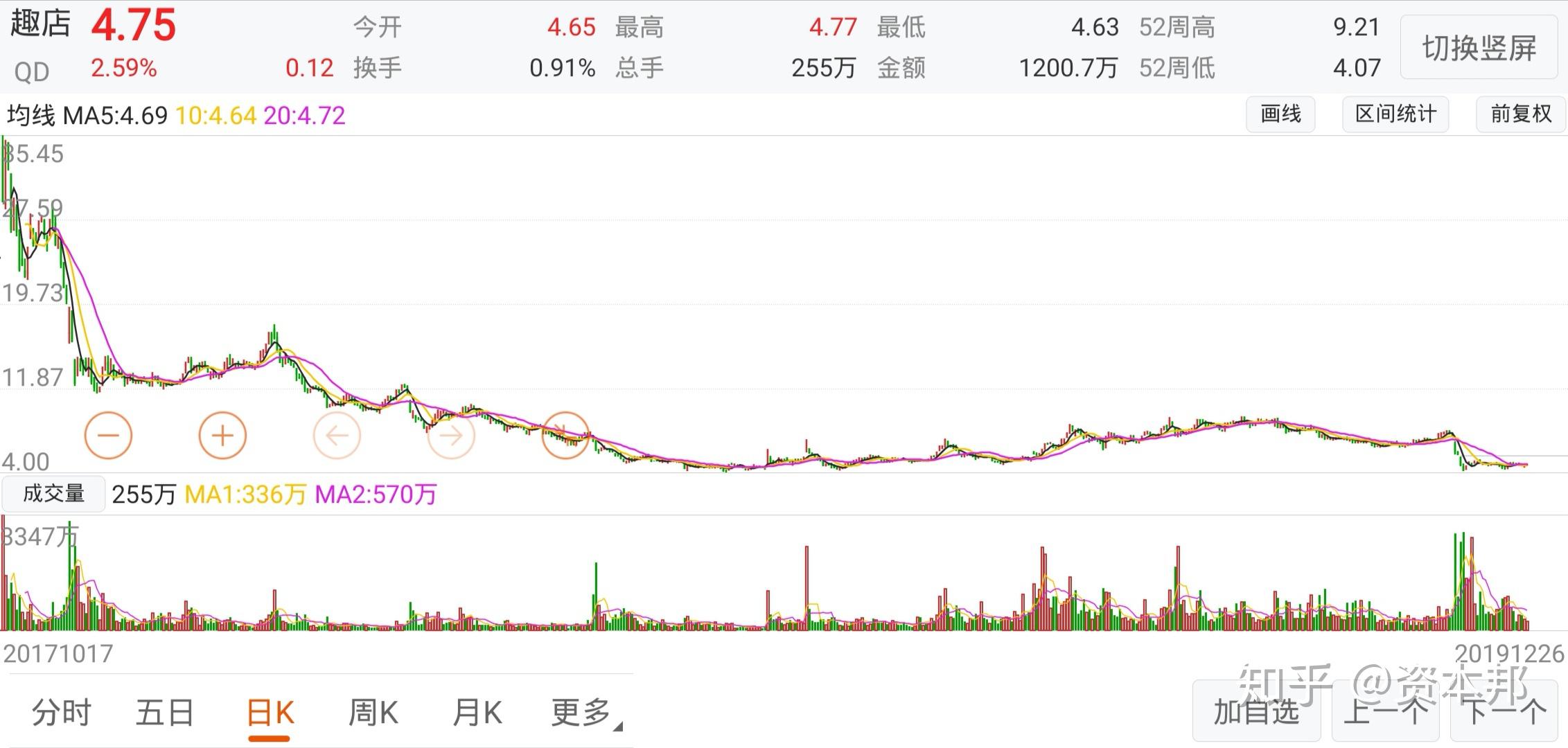Go to next stock with 下一个
Viewport: 1568px width, 748px height.
coord(1505,711)
